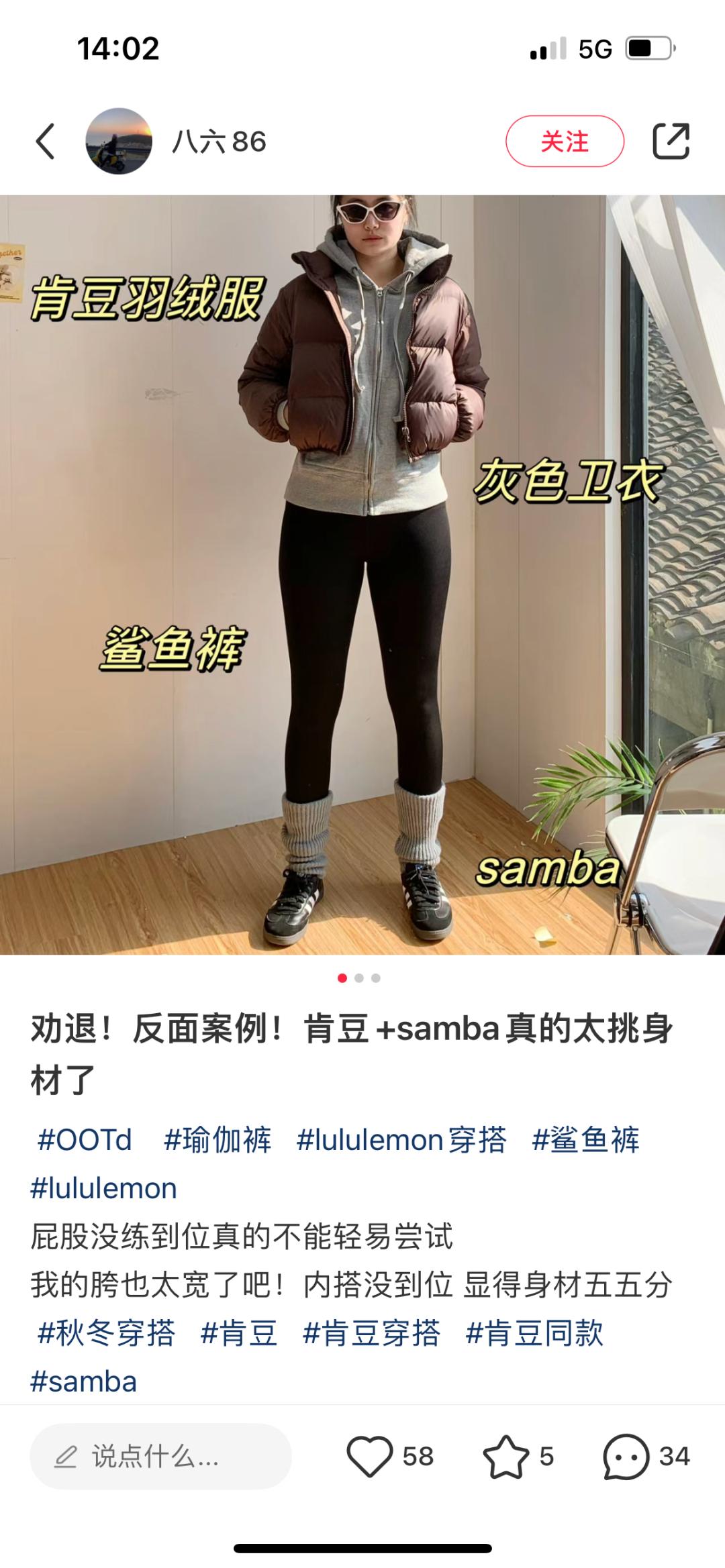
Task: Open the #OOTd hashtag
Action: 85,1140
